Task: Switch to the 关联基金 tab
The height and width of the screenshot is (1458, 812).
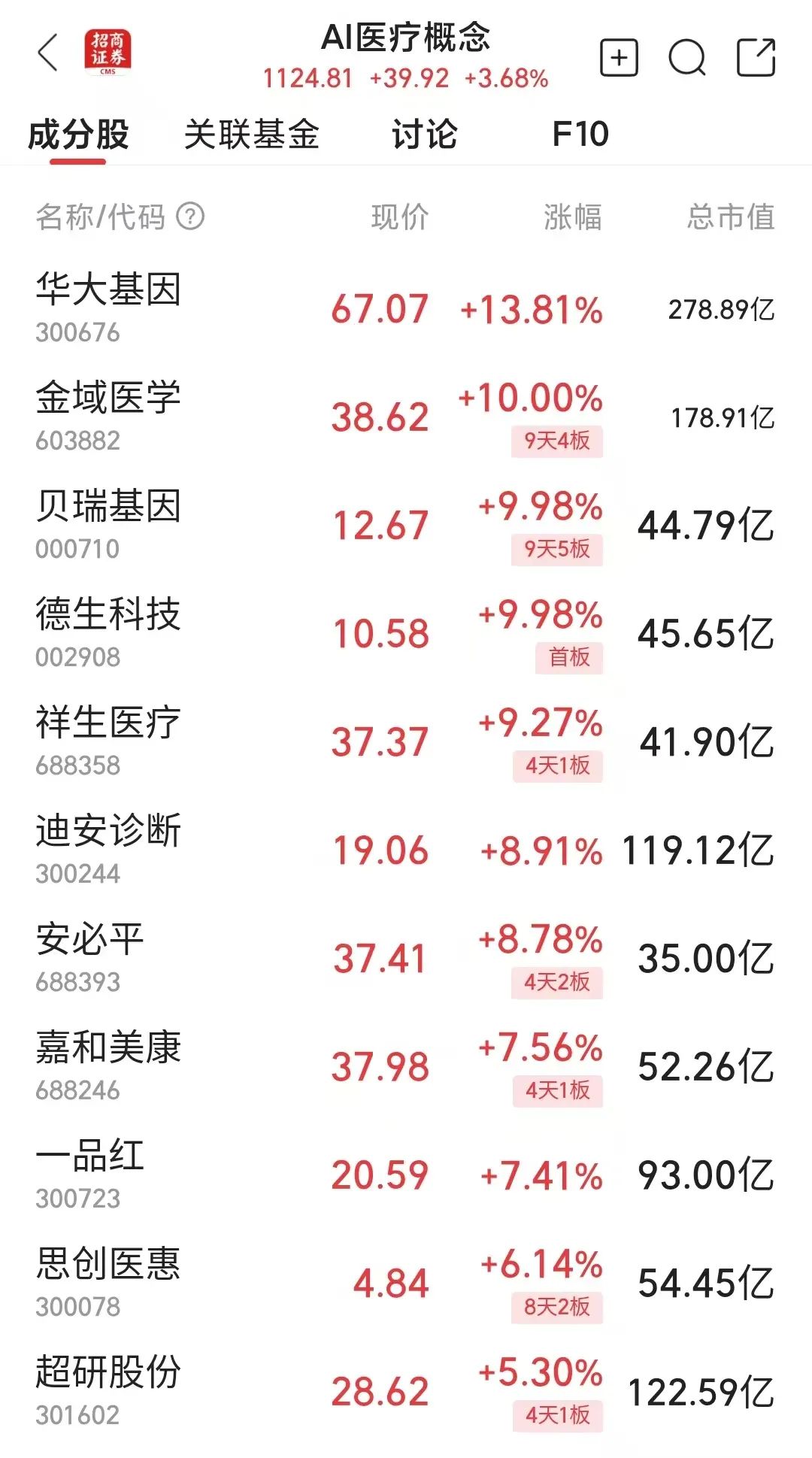Action: pos(254,135)
